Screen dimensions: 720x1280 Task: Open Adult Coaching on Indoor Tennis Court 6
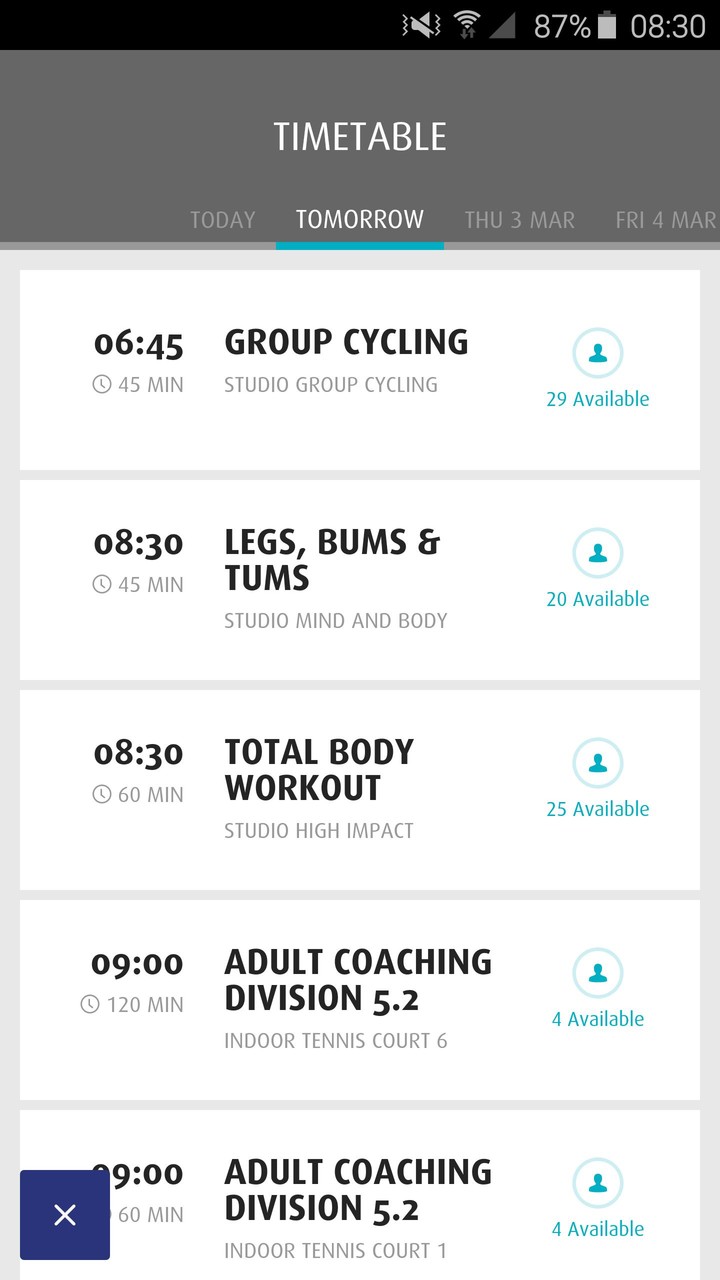click(360, 1000)
